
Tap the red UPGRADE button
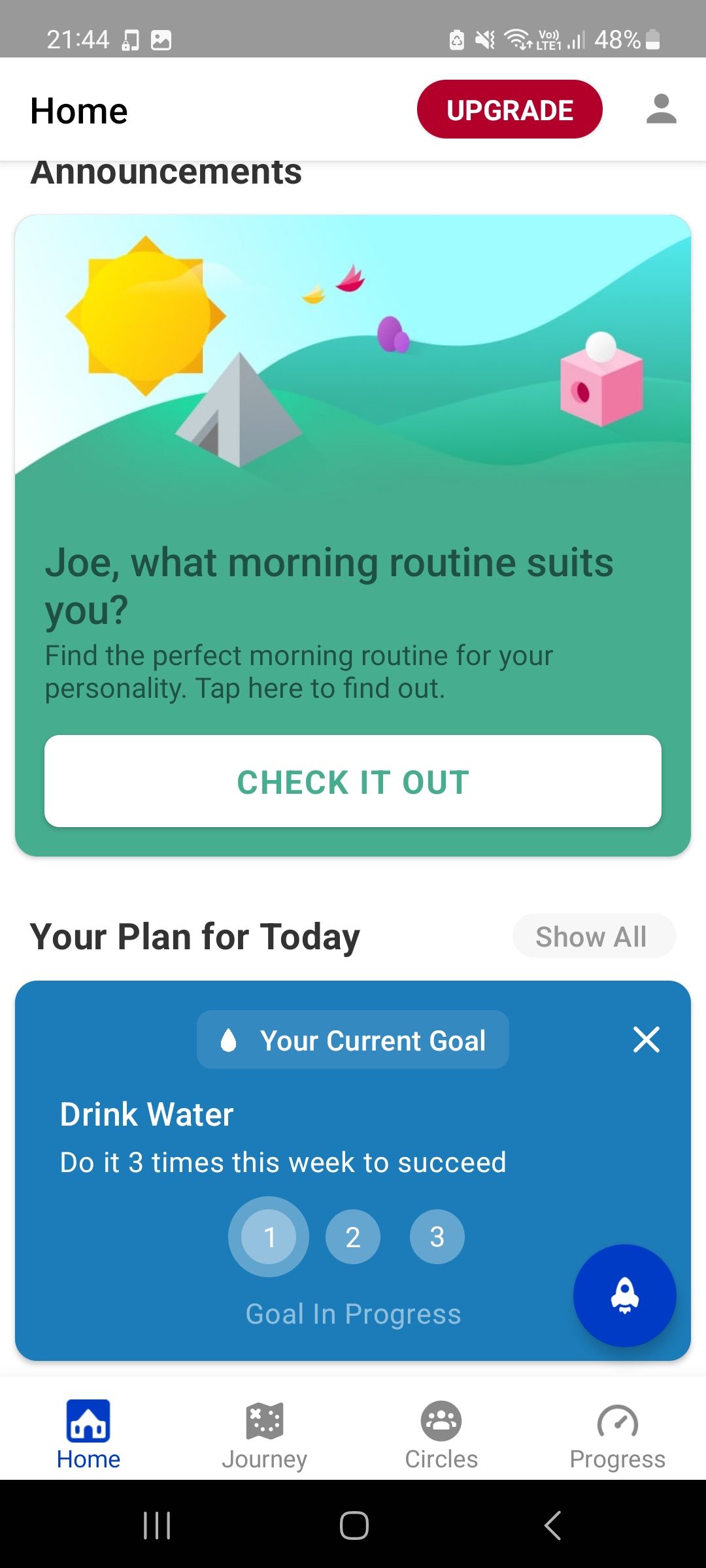pyautogui.click(x=509, y=110)
